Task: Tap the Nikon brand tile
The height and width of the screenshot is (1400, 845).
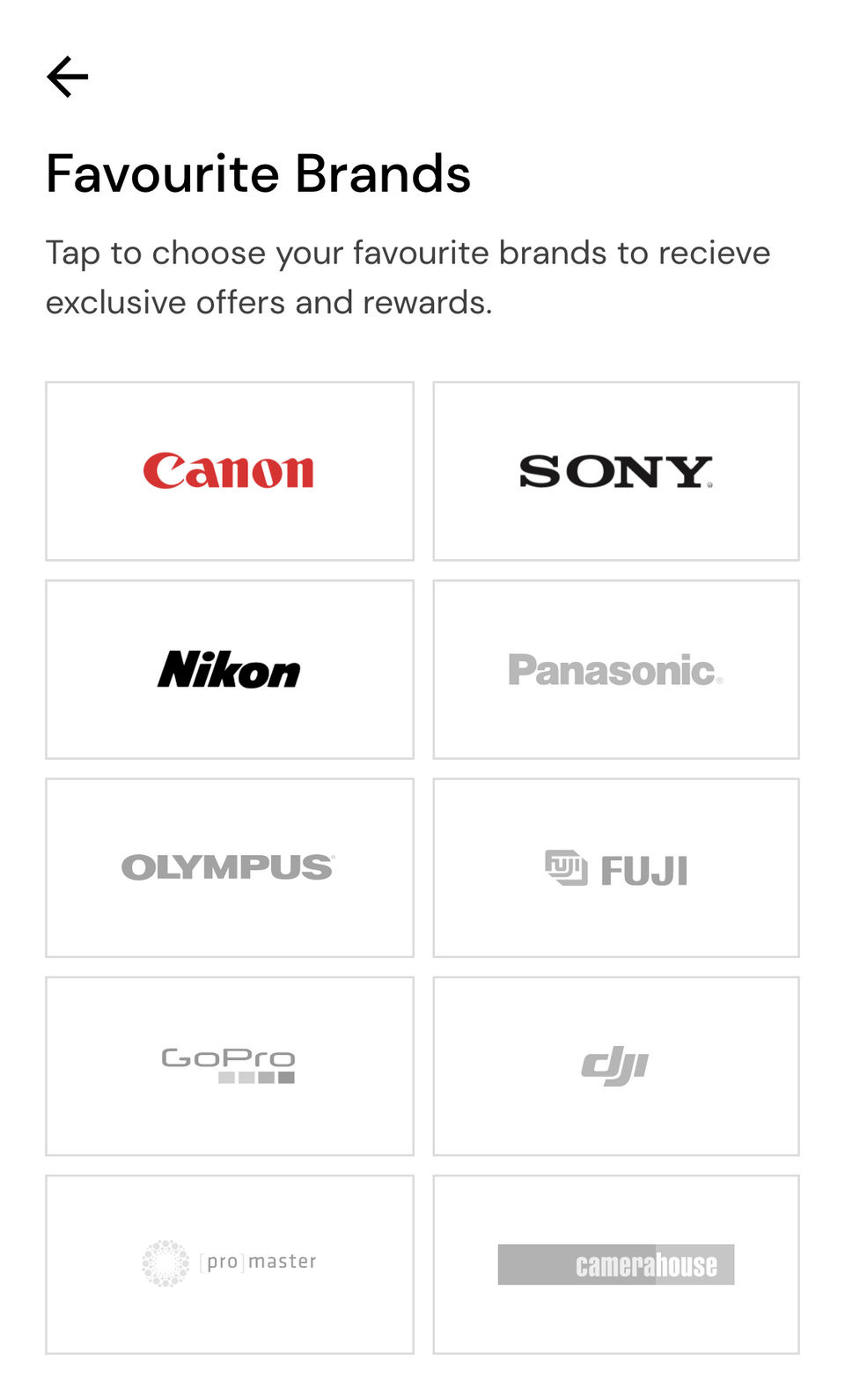Action: [x=230, y=669]
